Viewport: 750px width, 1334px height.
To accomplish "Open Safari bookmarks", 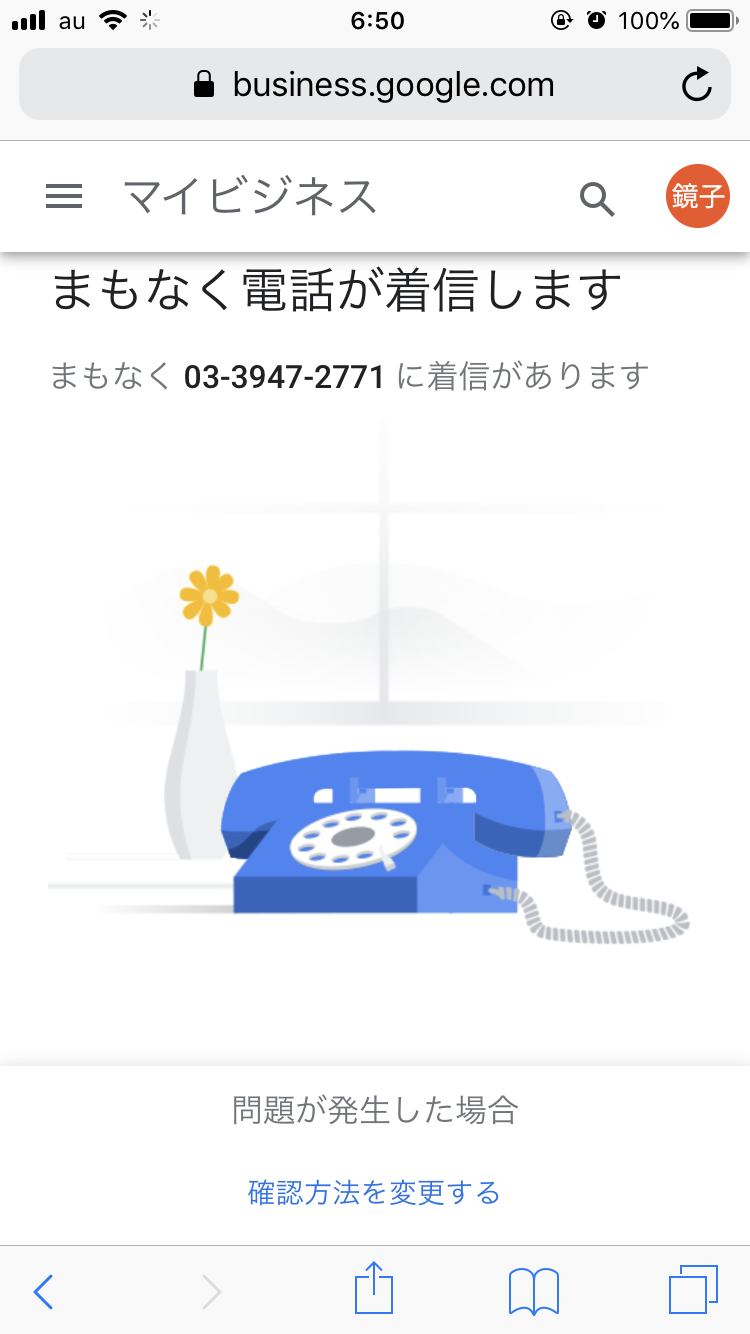I will (x=533, y=1291).
